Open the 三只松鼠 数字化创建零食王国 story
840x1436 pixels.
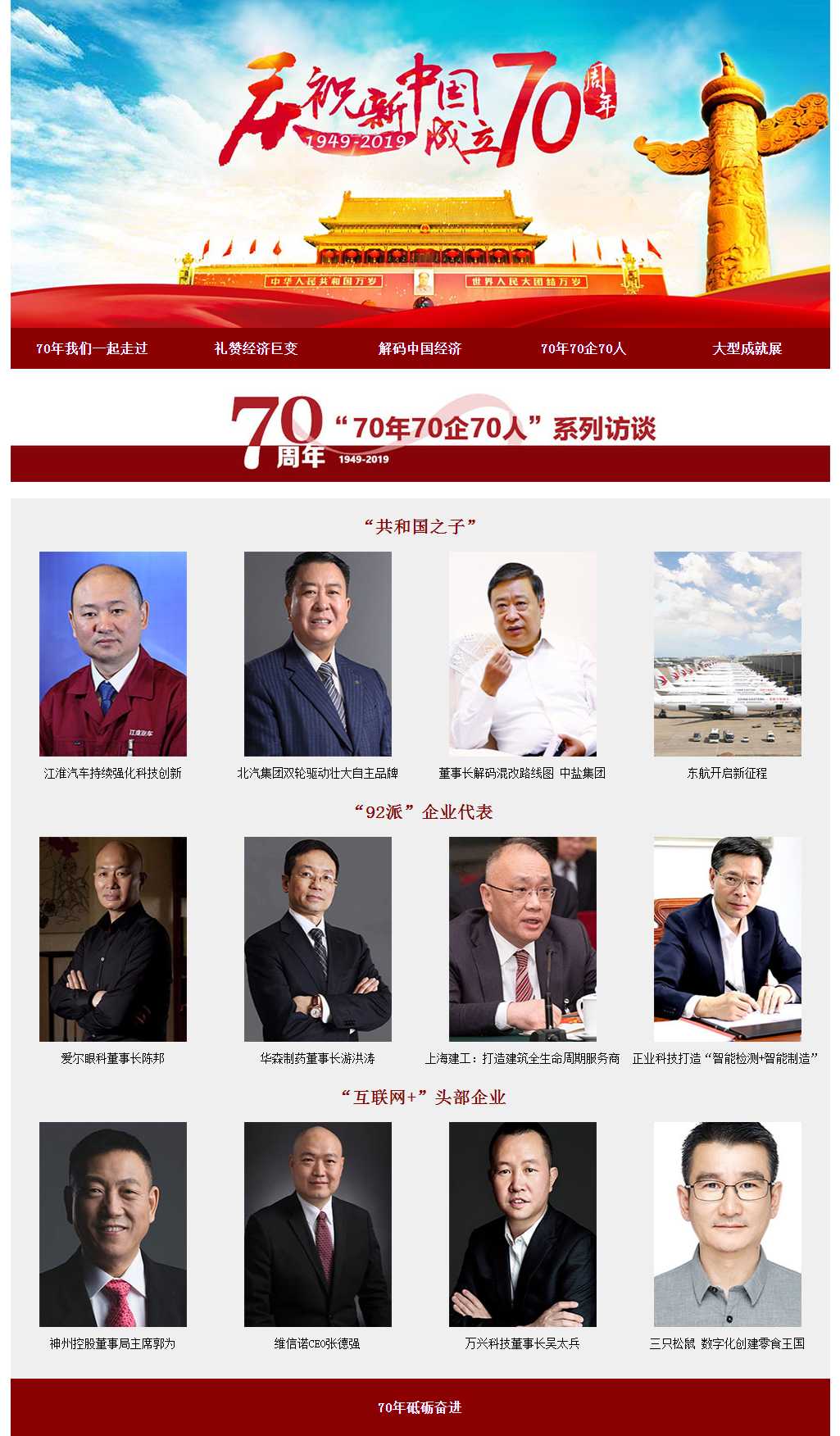(x=727, y=1343)
